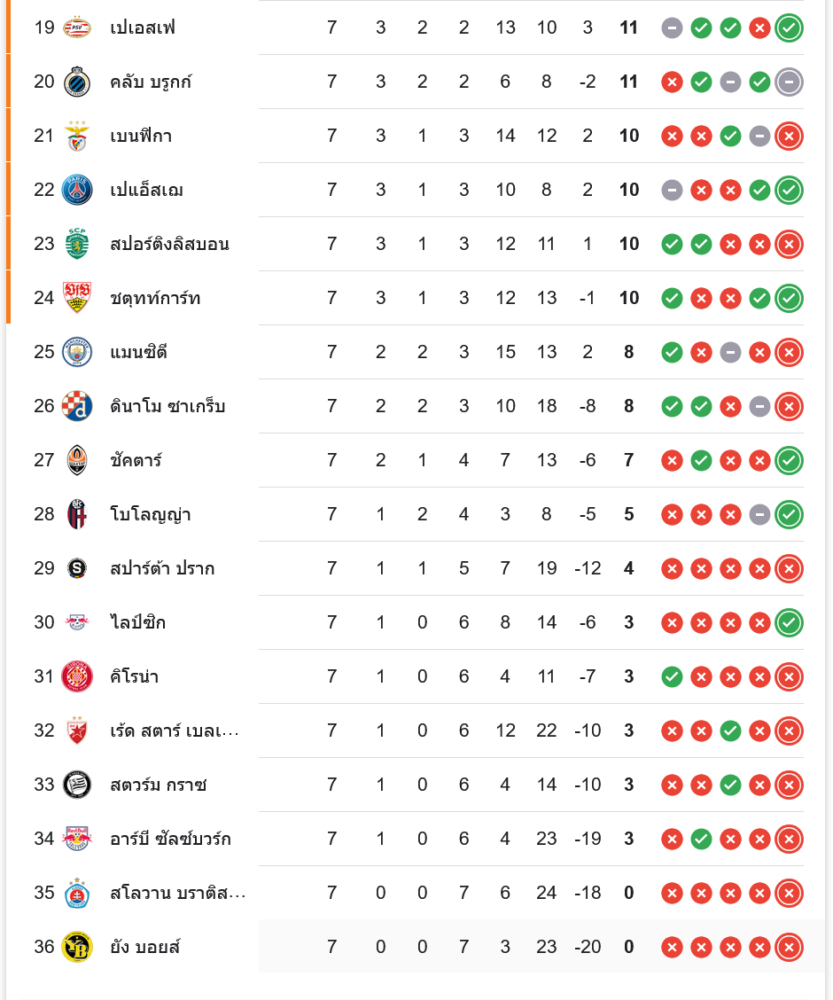Tap the สปอร์ติงลิสบอน row
This screenshot has height=1000, width=833.
pyautogui.click(x=169, y=244)
